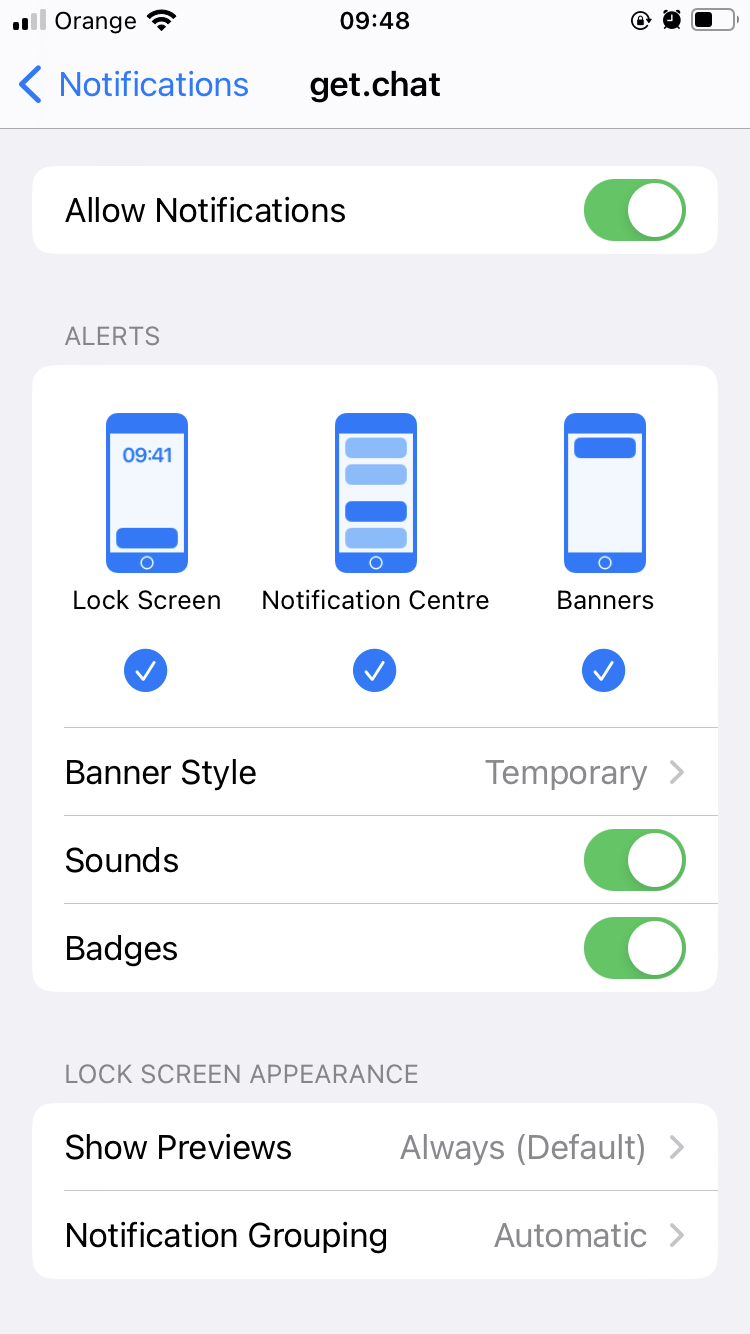This screenshot has width=750, height=1334.
Task: Open Banner Style options
Action: (x=375, y=772)
